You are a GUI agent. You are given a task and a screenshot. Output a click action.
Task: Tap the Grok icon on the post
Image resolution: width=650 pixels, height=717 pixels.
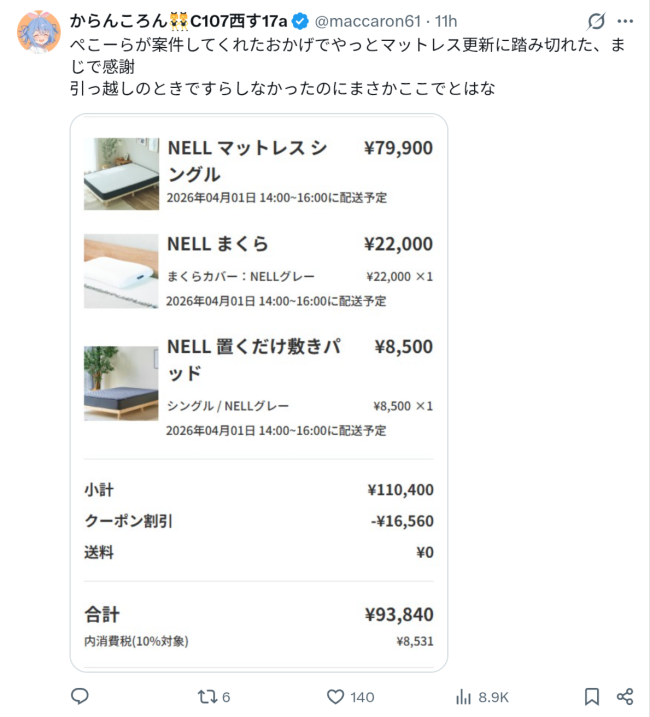point(596,21)
